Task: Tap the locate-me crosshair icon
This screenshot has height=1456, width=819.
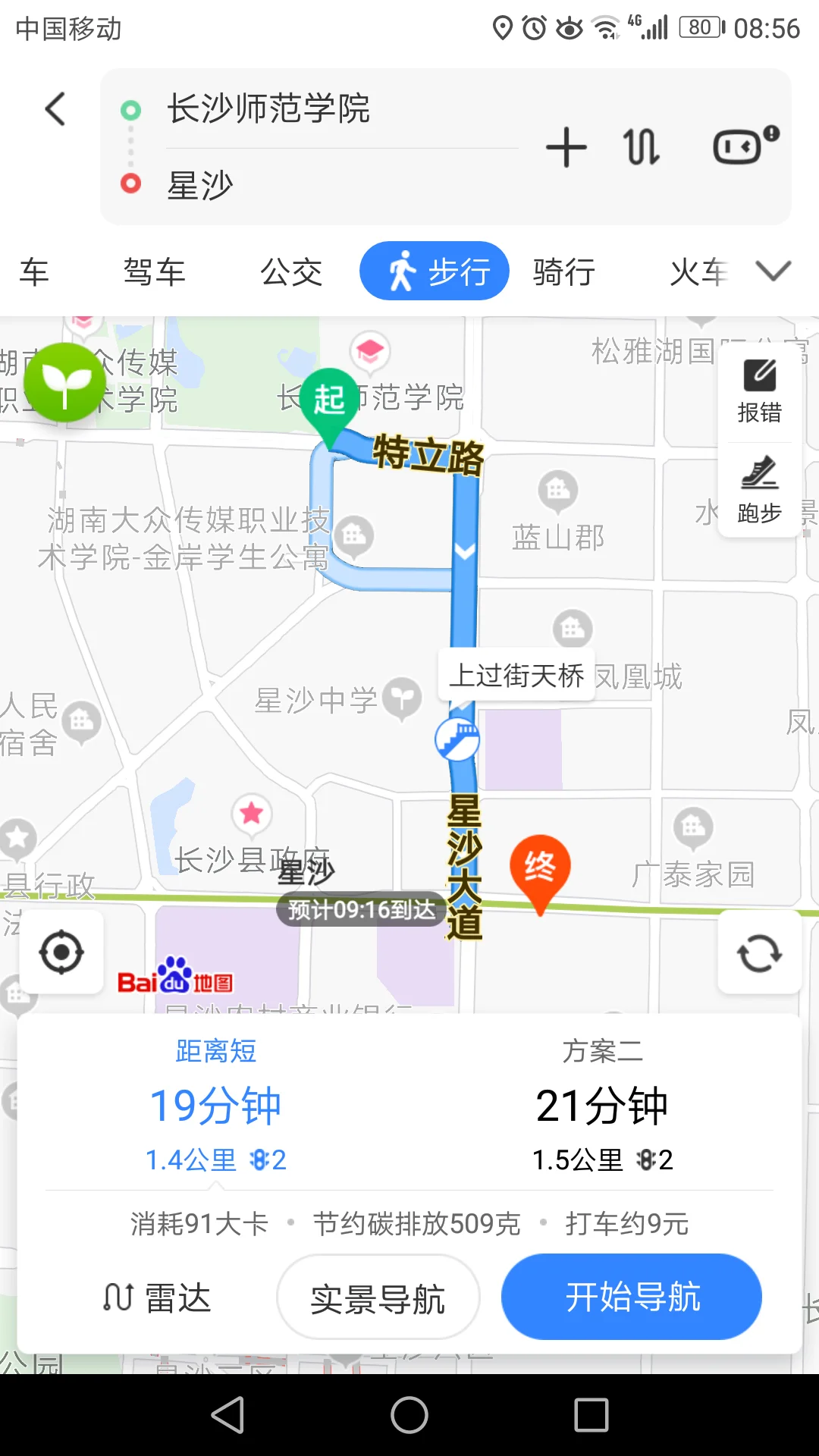Action: [61, 954]
